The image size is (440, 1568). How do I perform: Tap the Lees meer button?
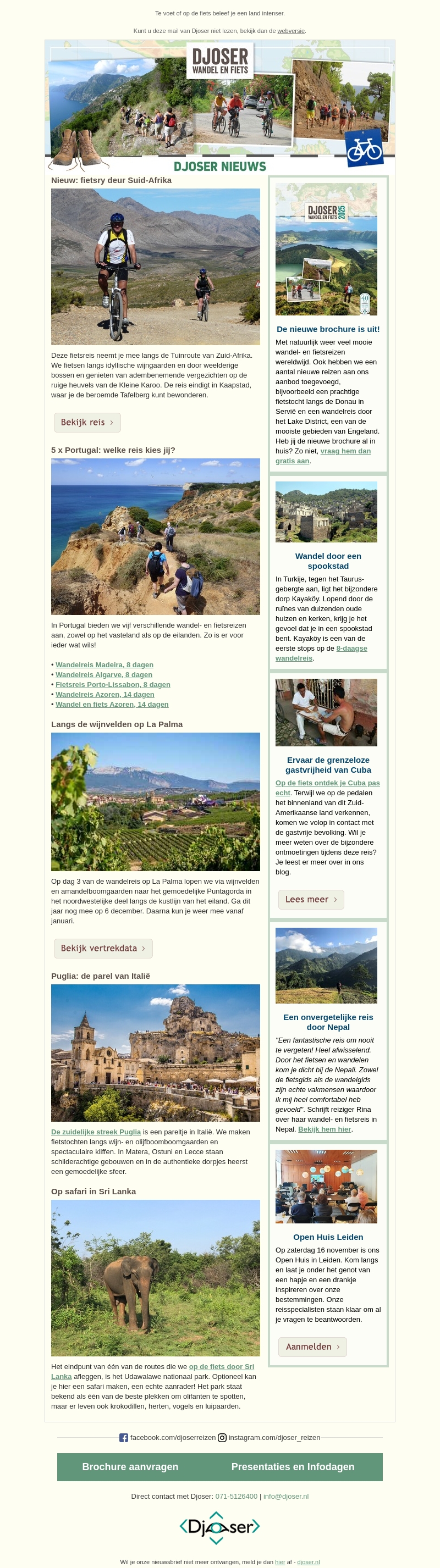point(311,900)
